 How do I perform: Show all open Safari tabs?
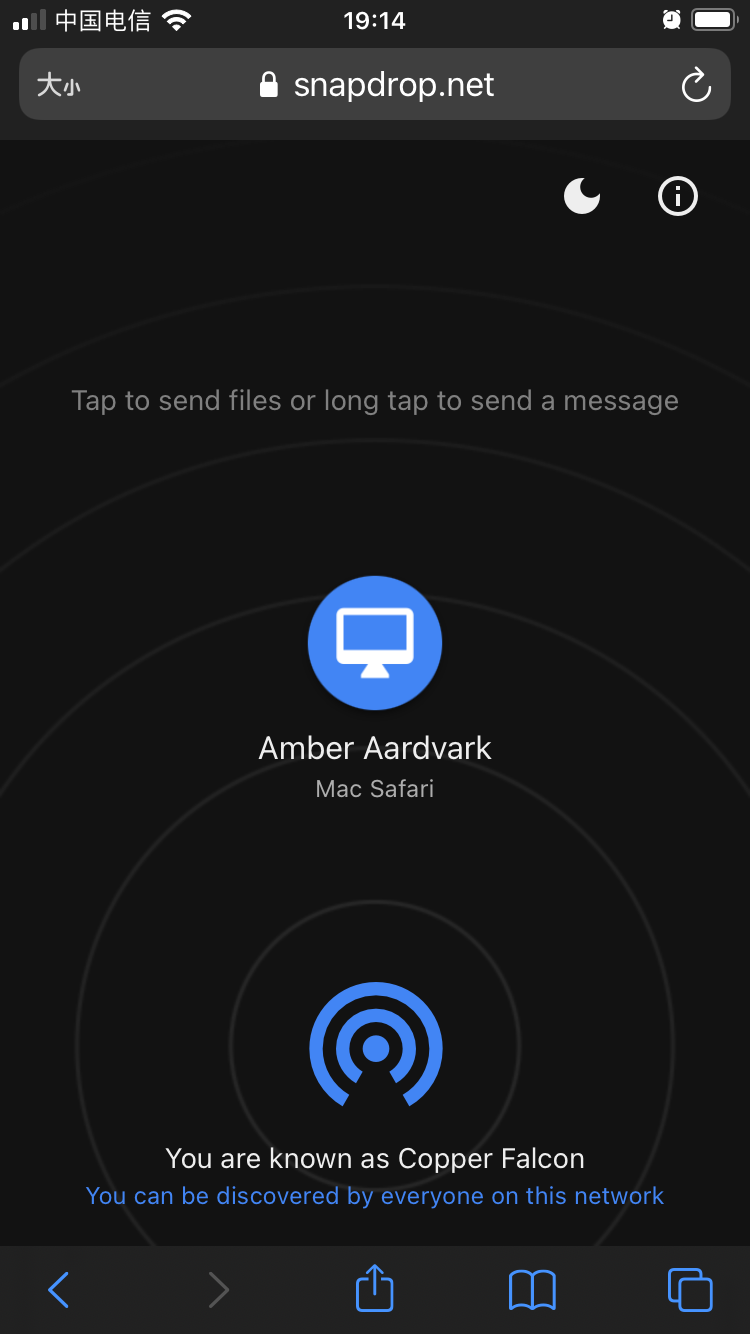click(x=690, y=1290)
